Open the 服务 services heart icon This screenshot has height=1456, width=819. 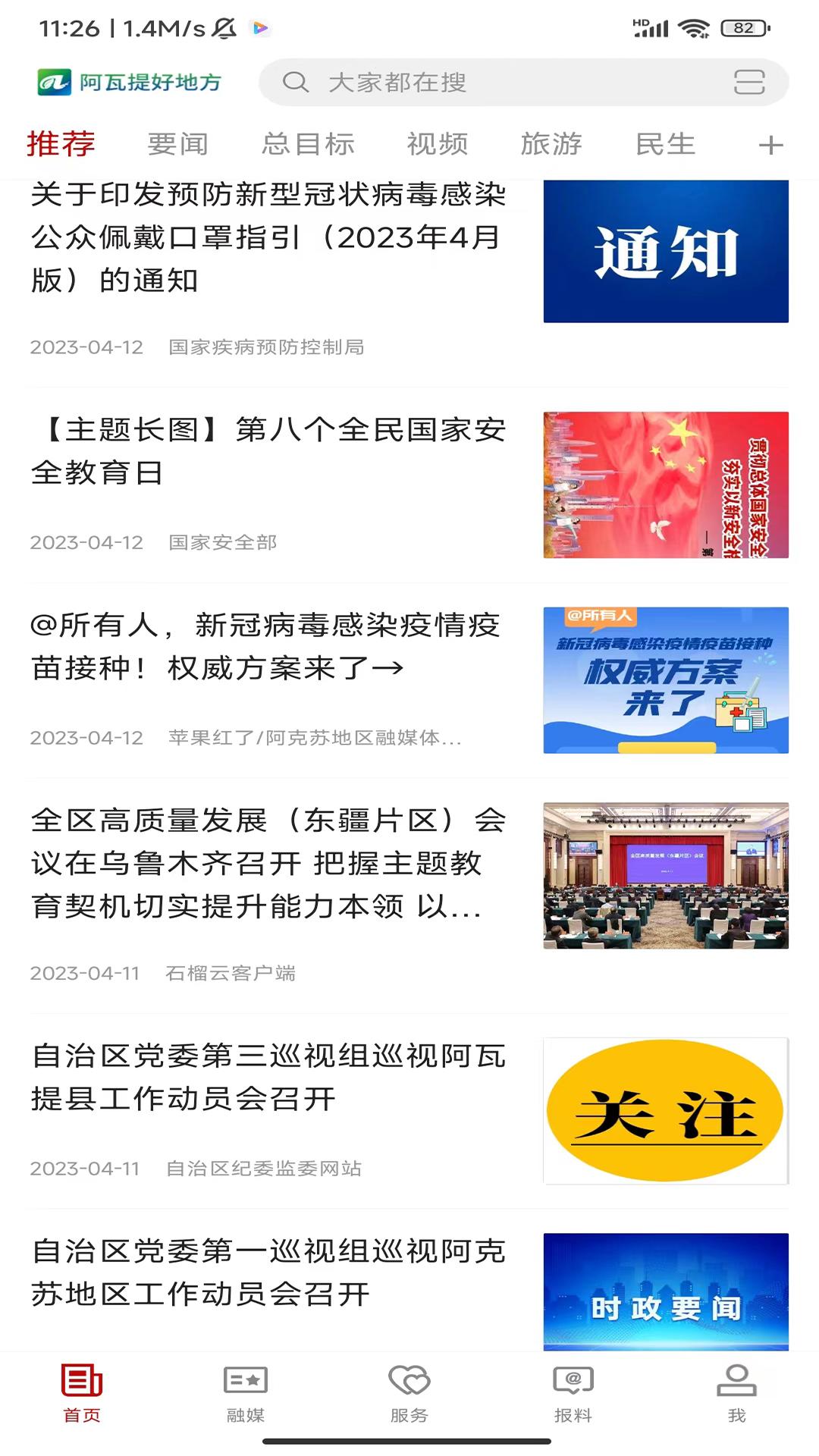[409, 1395]
